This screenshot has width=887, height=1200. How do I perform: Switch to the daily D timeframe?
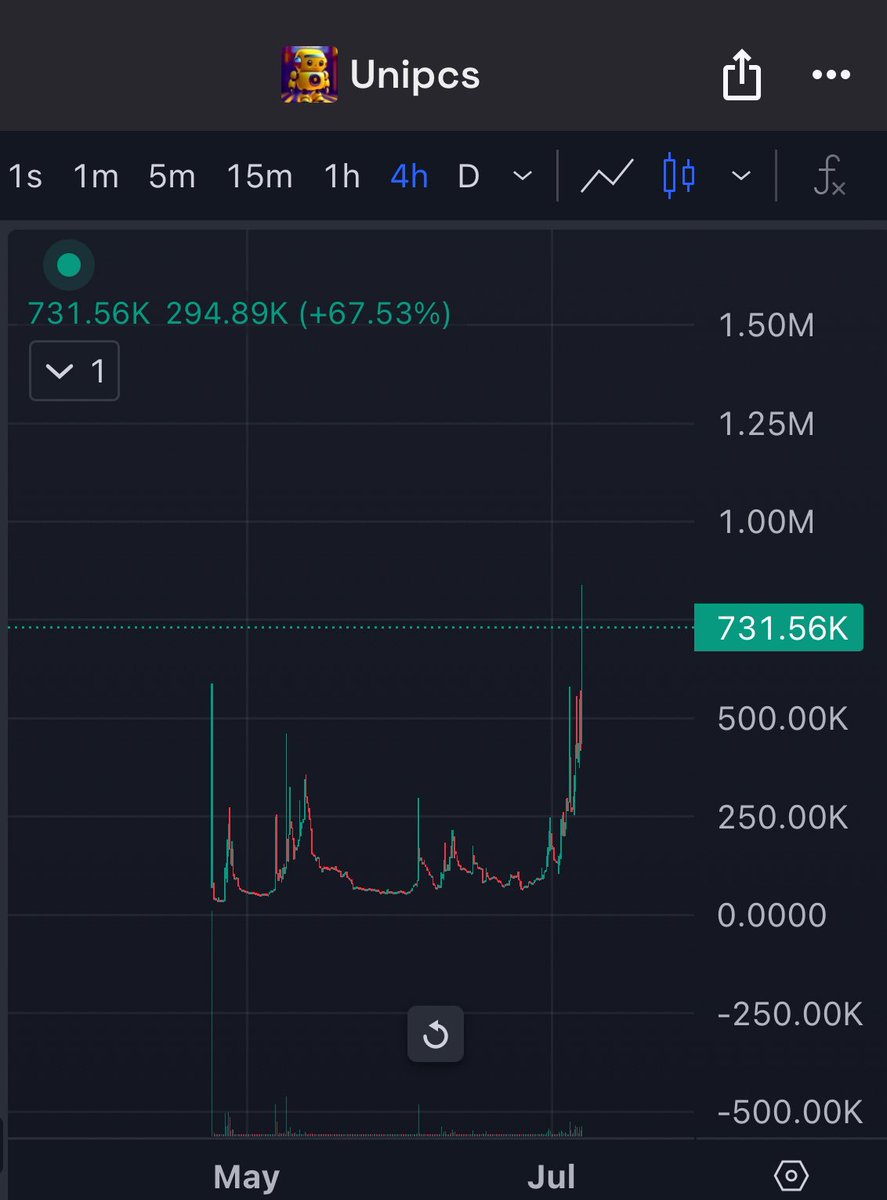[x=468, y=177]
